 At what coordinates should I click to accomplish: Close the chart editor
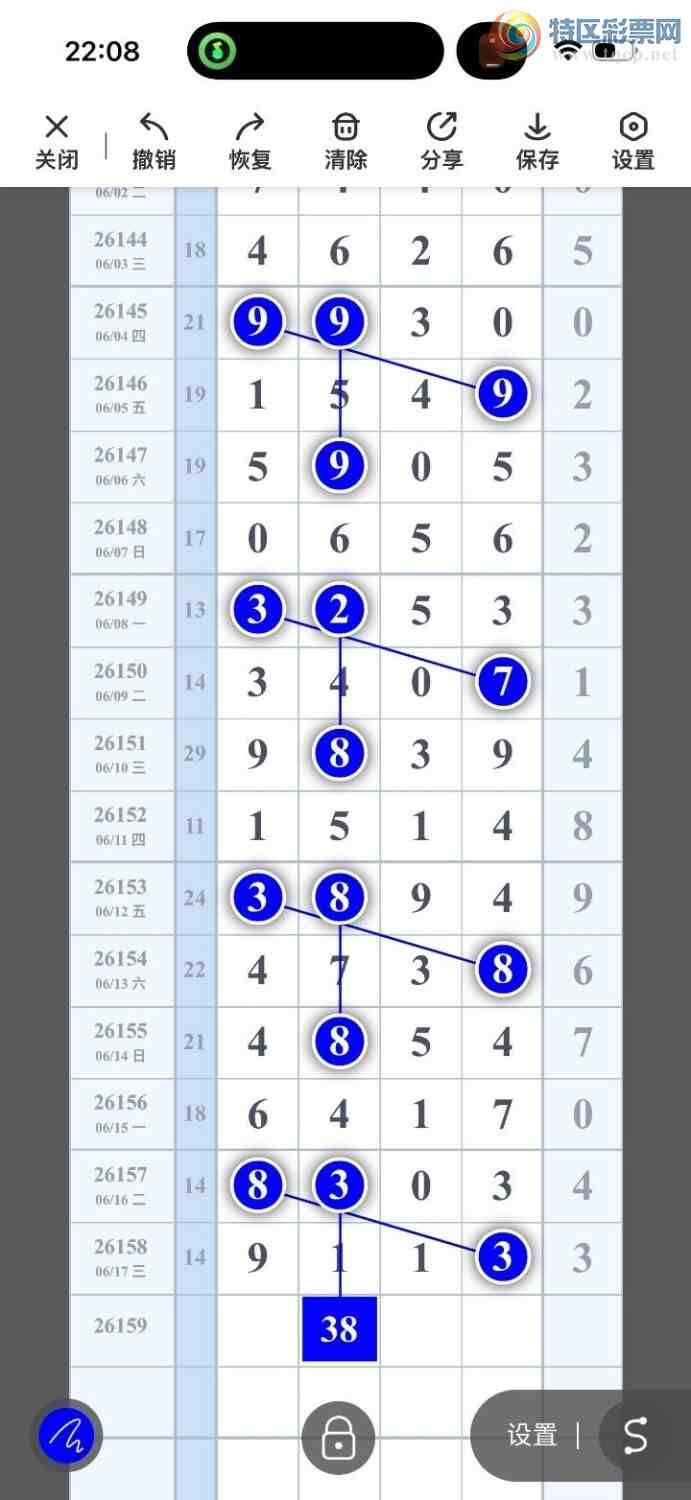pyautogui.click(x=57, y=142)
